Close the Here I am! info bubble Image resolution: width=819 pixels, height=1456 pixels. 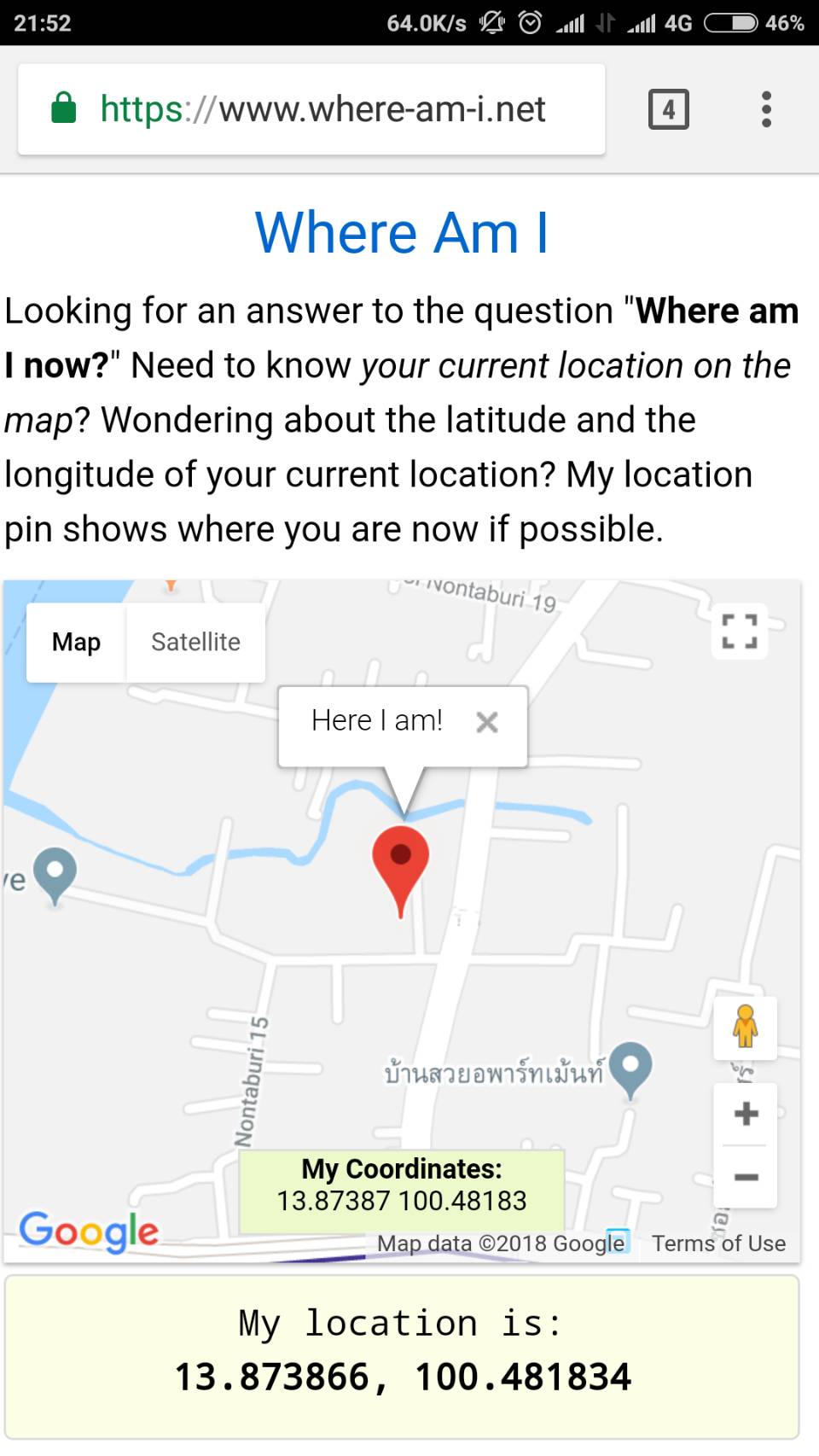(x=487, y=723)
